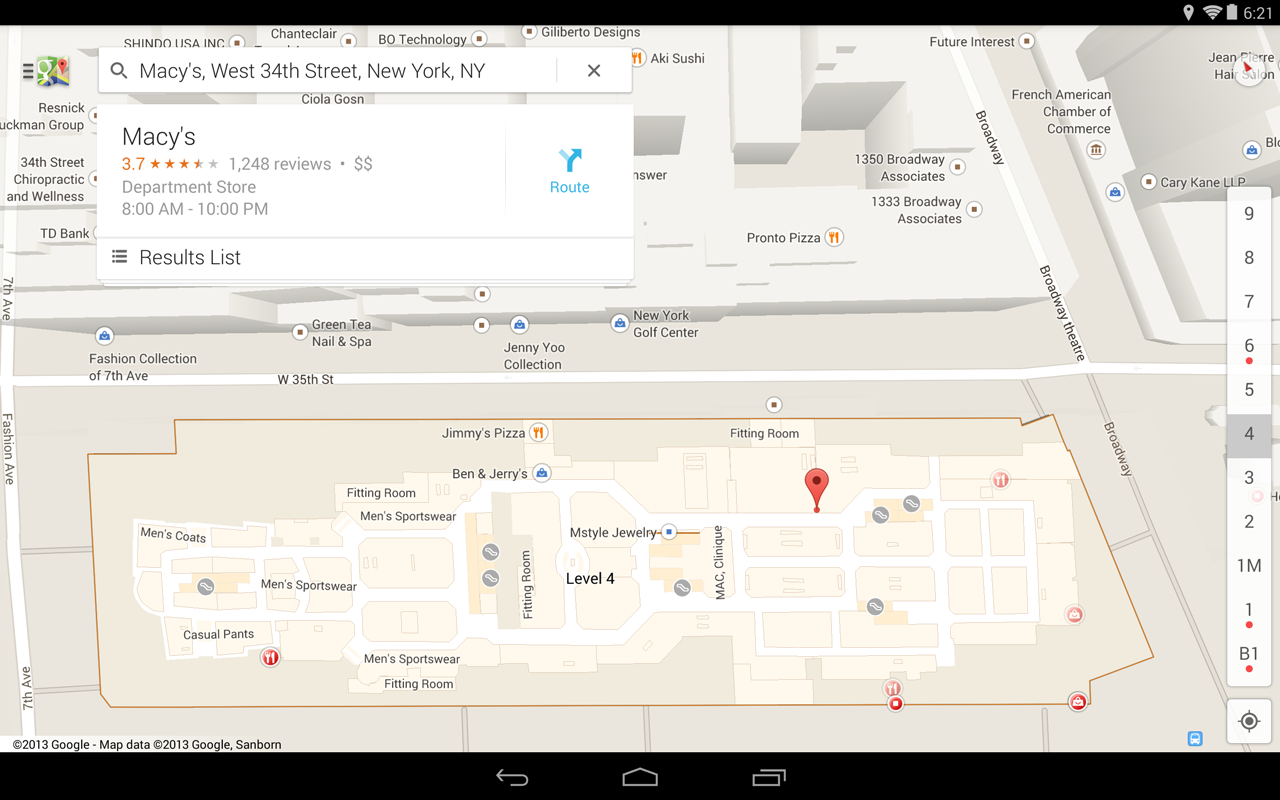Go to level 1 floor plan
The image size is (1280, 800).
[x=1249, y=610]
